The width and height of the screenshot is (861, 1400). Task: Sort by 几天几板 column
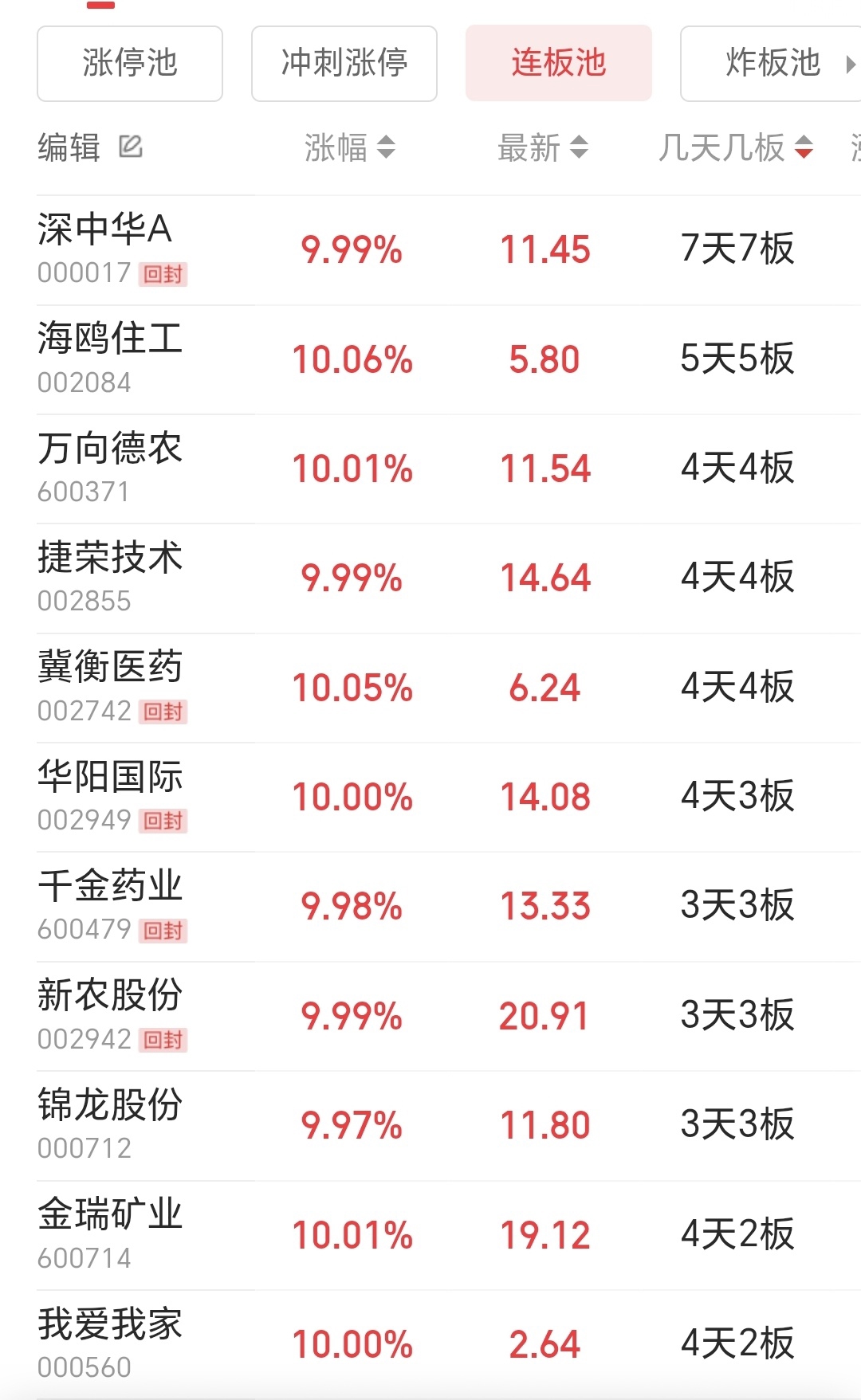pyautogui.click(x=736, y=147)
